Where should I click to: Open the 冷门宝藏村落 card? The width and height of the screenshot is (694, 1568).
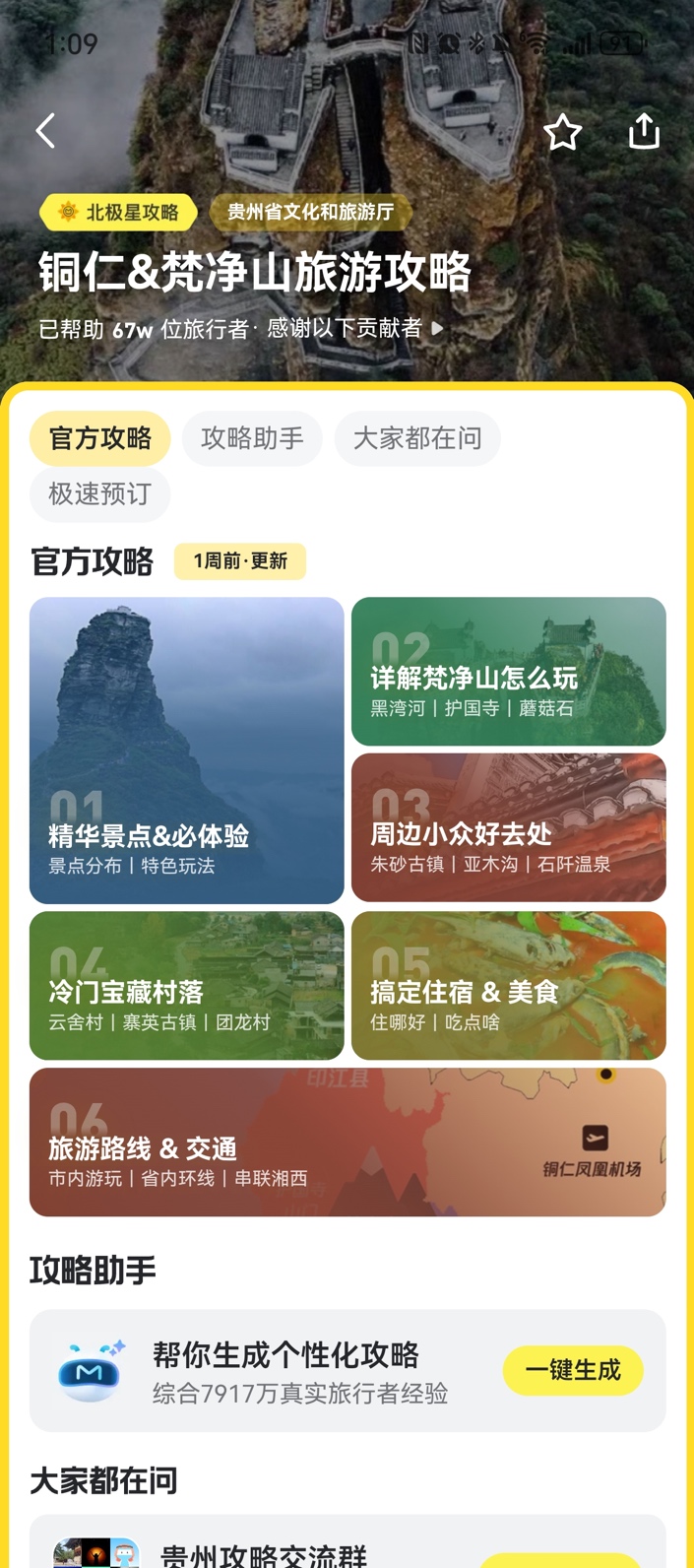click(x=187, y=985)
